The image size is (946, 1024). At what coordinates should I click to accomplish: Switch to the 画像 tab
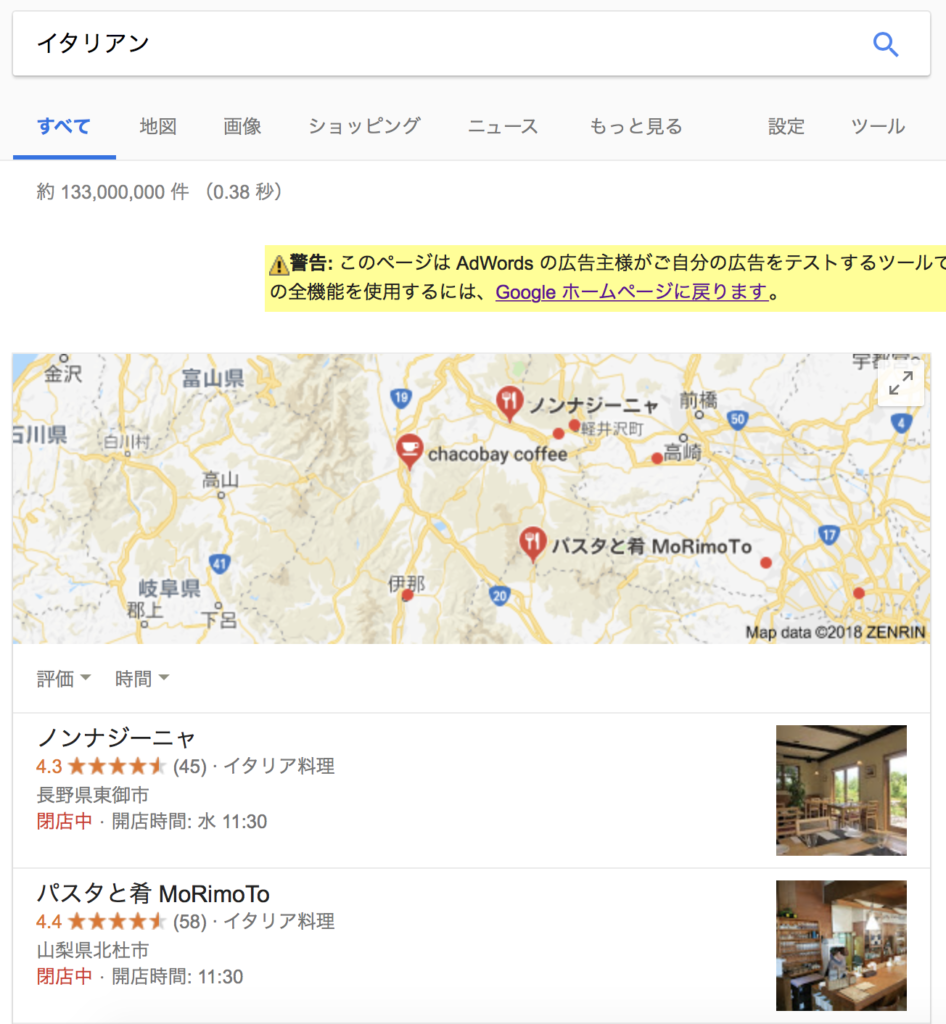(242, 126)
